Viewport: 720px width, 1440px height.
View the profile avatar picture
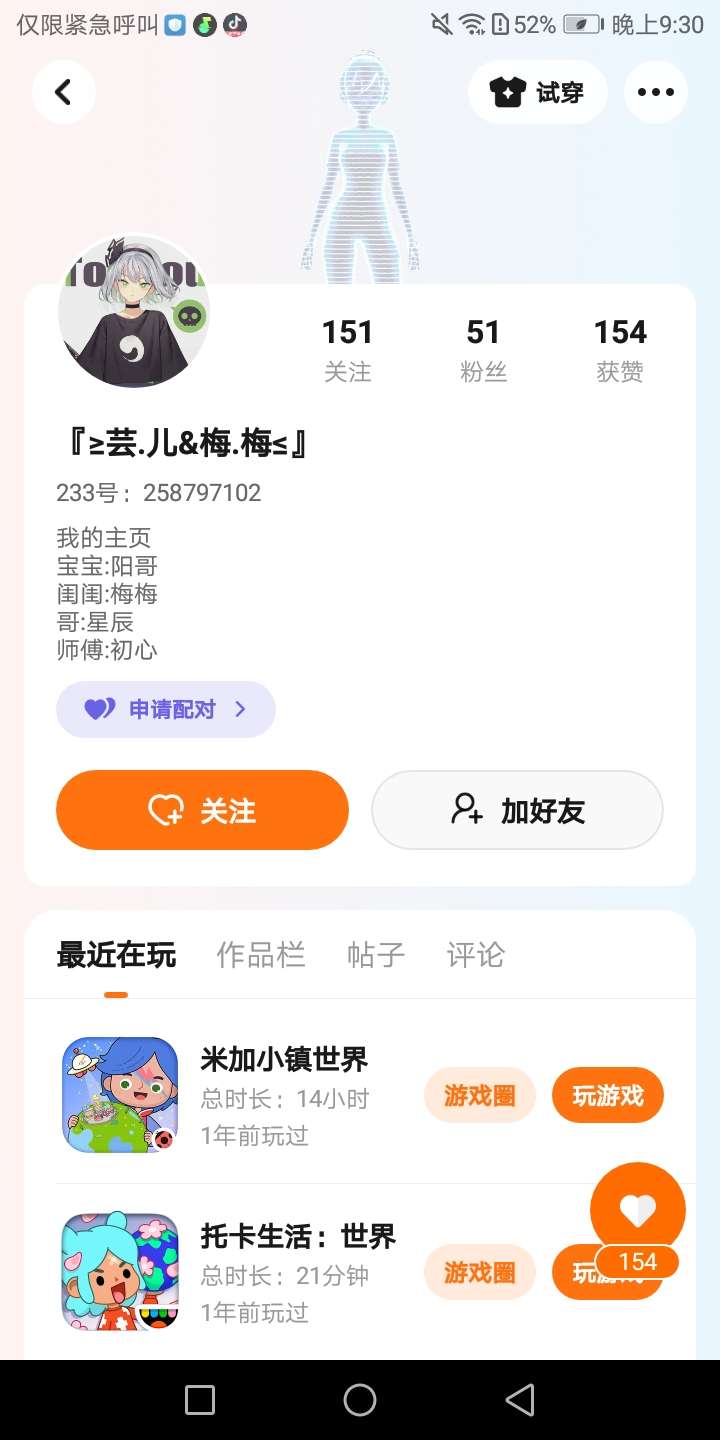tap(133, 312)
